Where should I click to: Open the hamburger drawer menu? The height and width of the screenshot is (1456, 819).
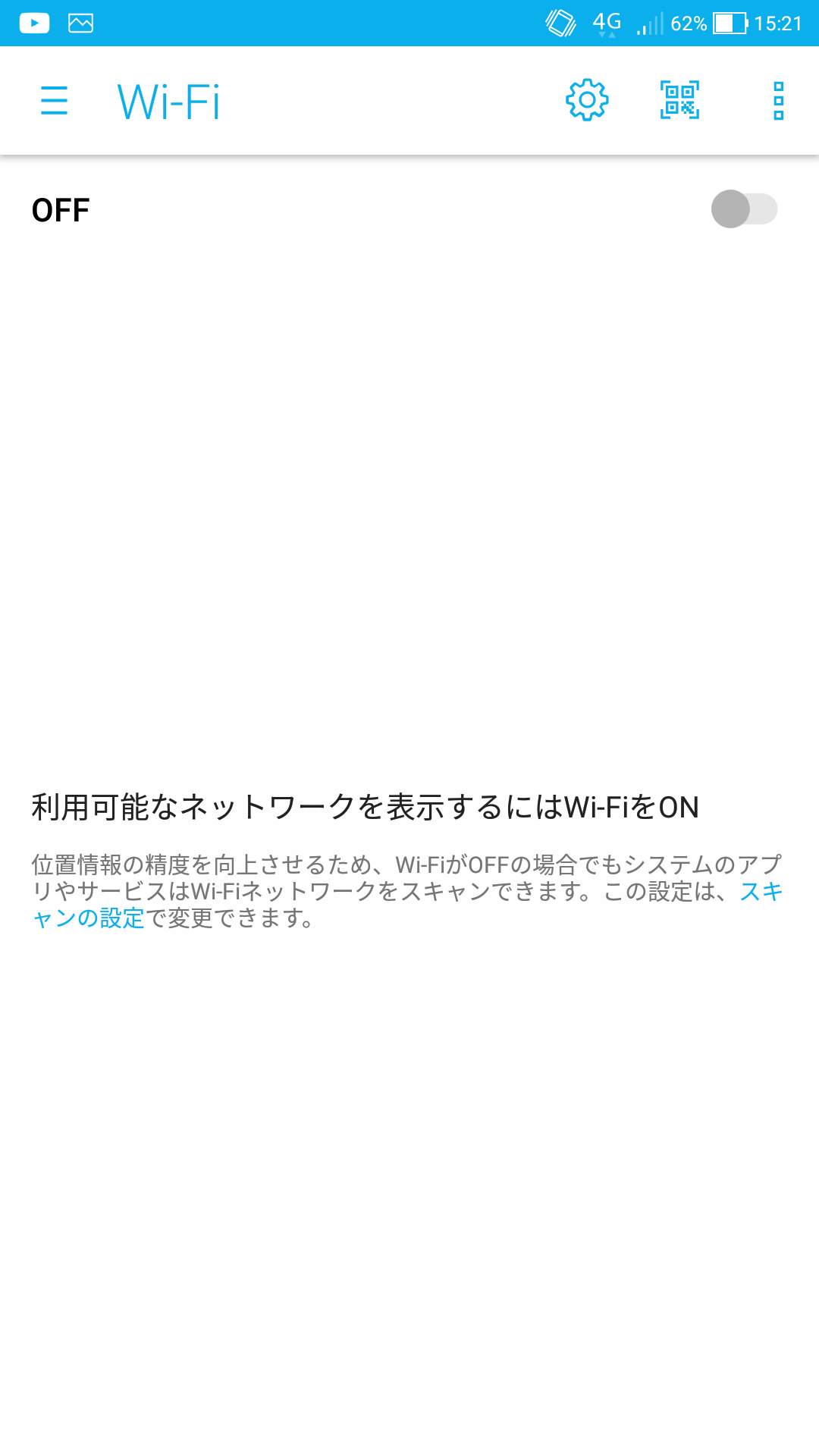[x=54, y=101]
